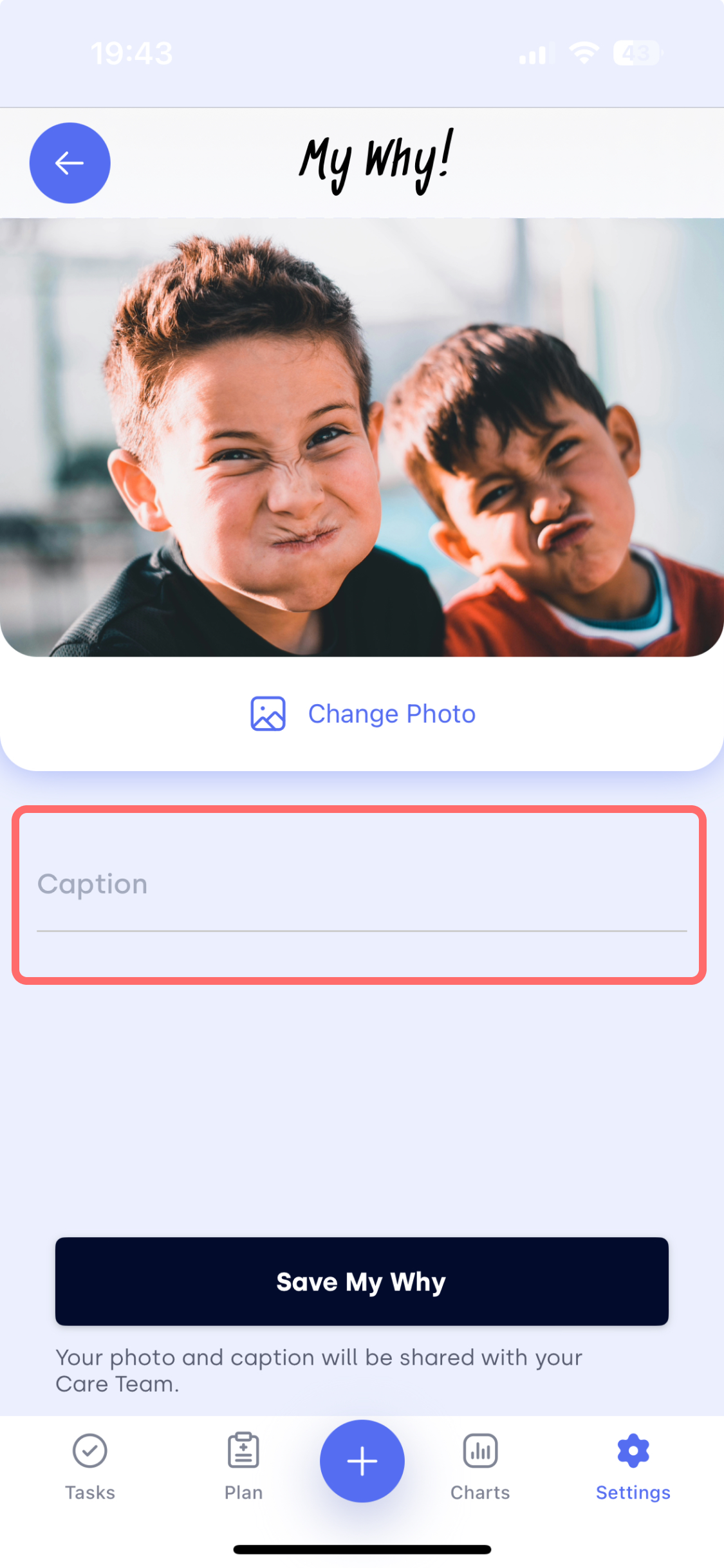The height and width of the screenshot is (1568, 724).
Task: Go back using the arrow button
Action: pyautogui.click(x=70, y=163)
